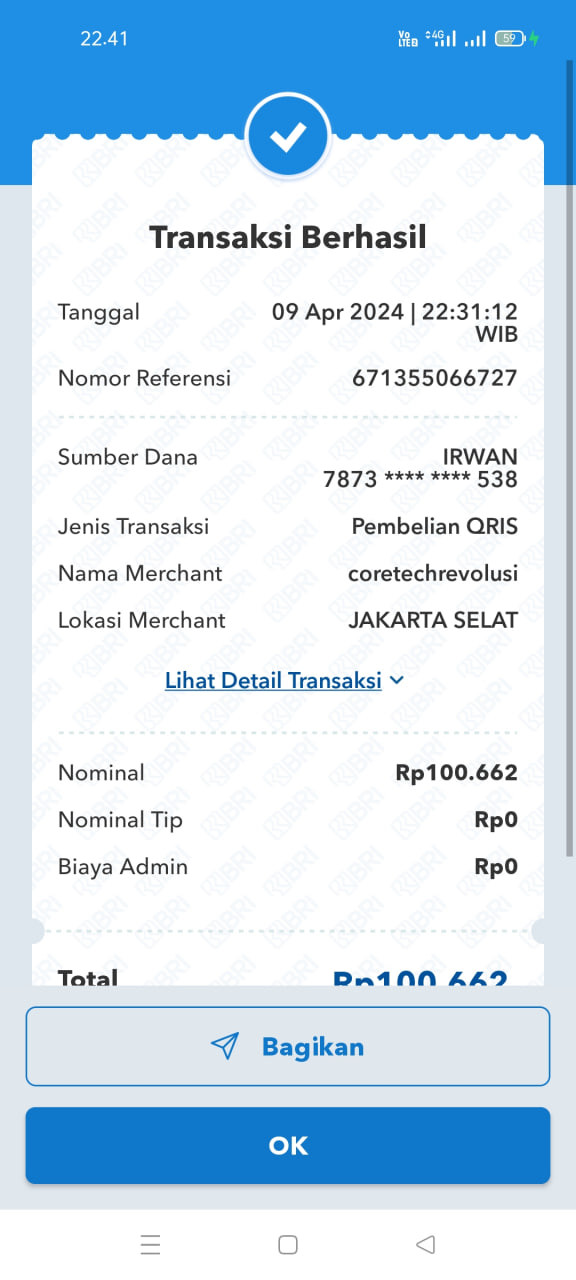The image size is (576, 1280).
Task: Share the receipt with Bagikan
Action: pos(288,1046)
